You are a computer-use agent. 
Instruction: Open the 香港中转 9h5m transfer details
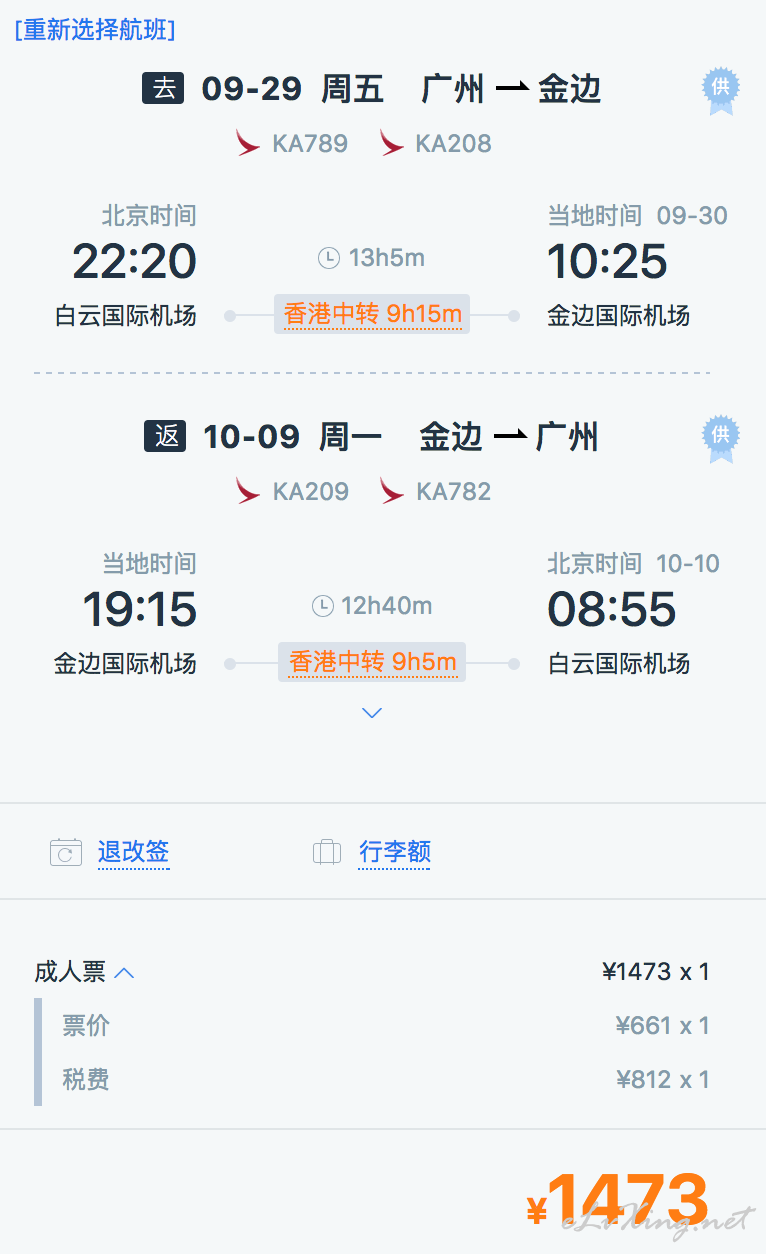372,662
